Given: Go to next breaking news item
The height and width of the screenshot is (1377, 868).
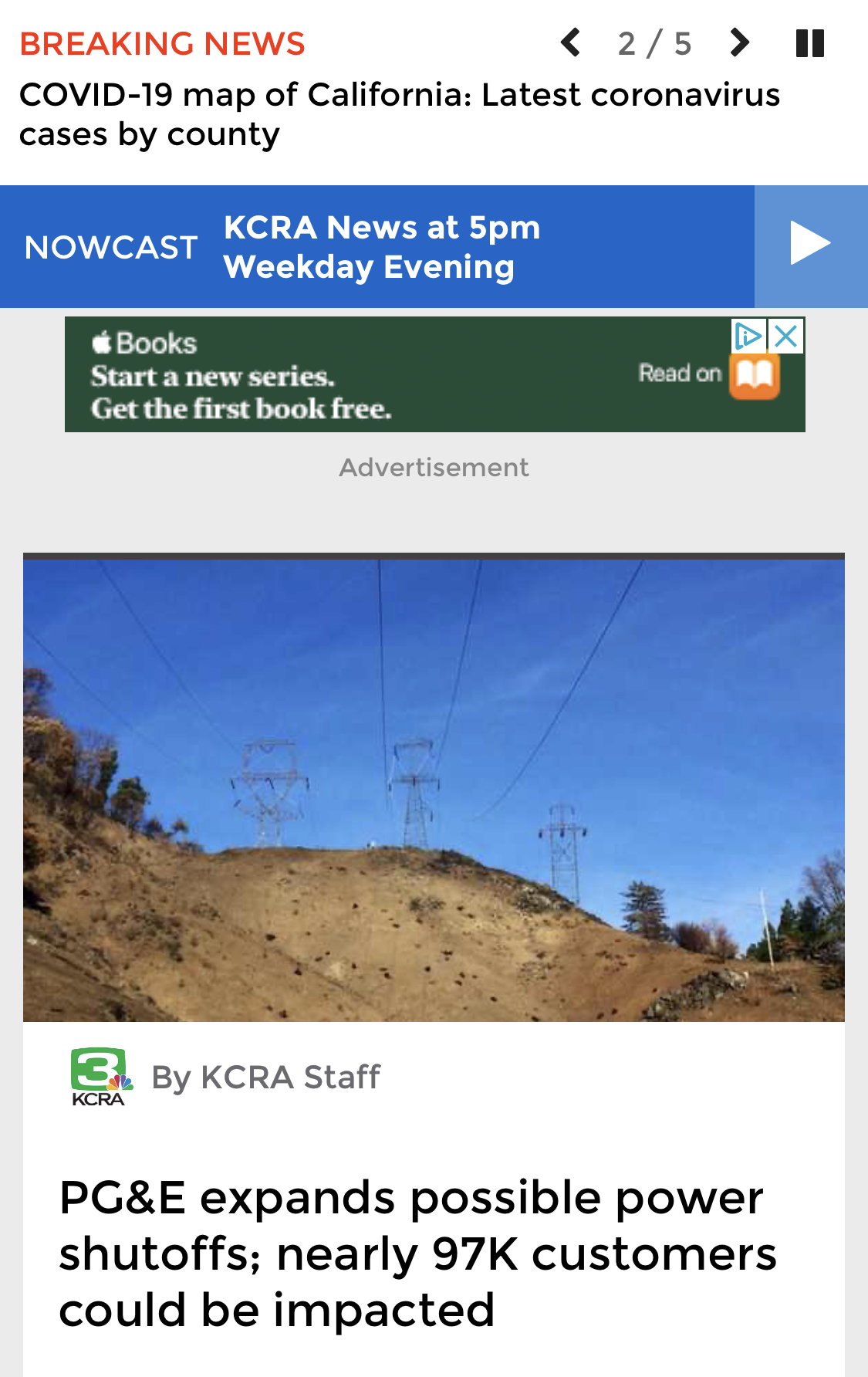Looking at the screenshot, I should point(739,43).
